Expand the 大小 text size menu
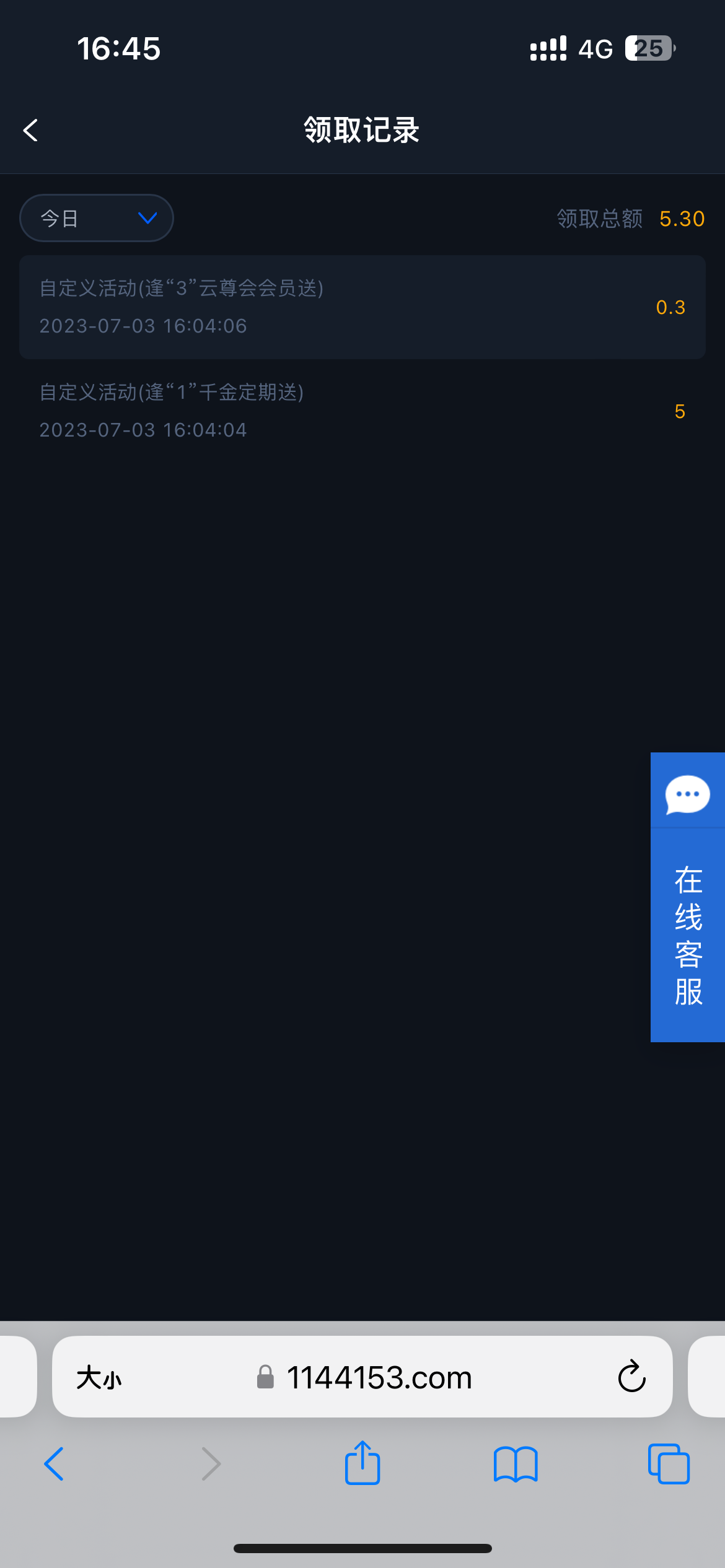 [100, 1377]
